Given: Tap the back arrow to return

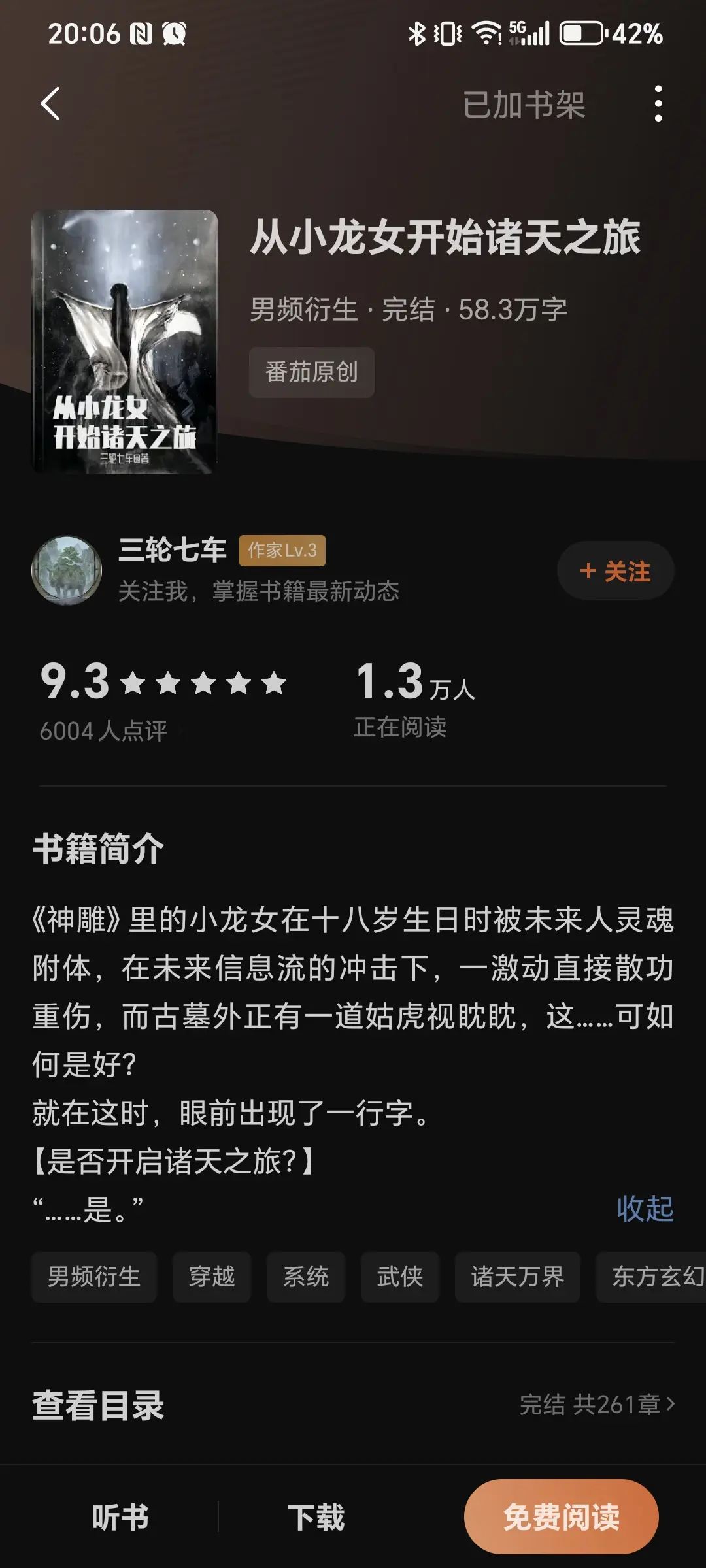Looking at the screenshot, I should (x=49, y=105).
